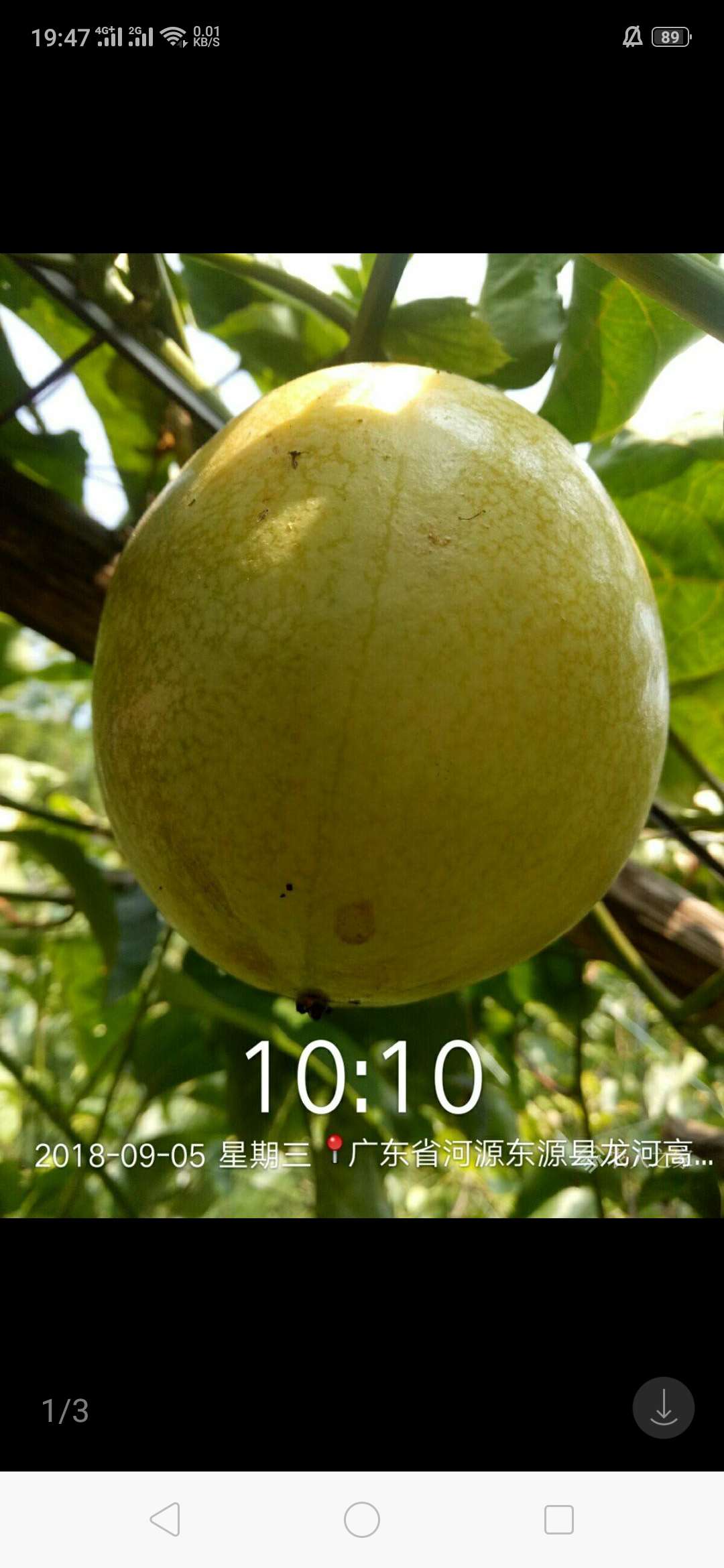This screenshot has width=724, height=1568.
Task: Open the recent apps view
Action: (x=558, y=1519)
